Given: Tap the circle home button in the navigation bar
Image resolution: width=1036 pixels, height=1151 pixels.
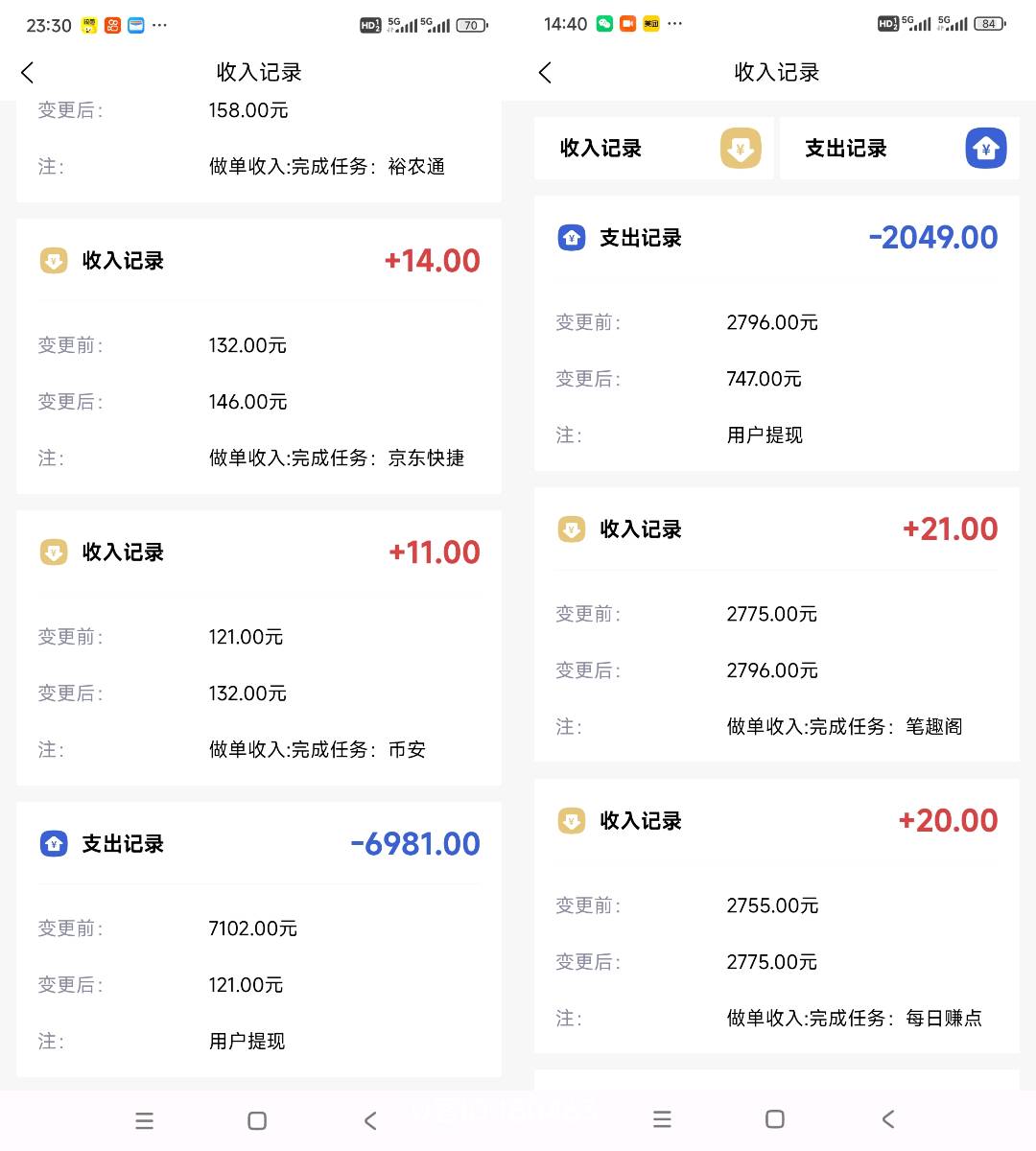Looking at the screenshot, I should coord(257,1120).
